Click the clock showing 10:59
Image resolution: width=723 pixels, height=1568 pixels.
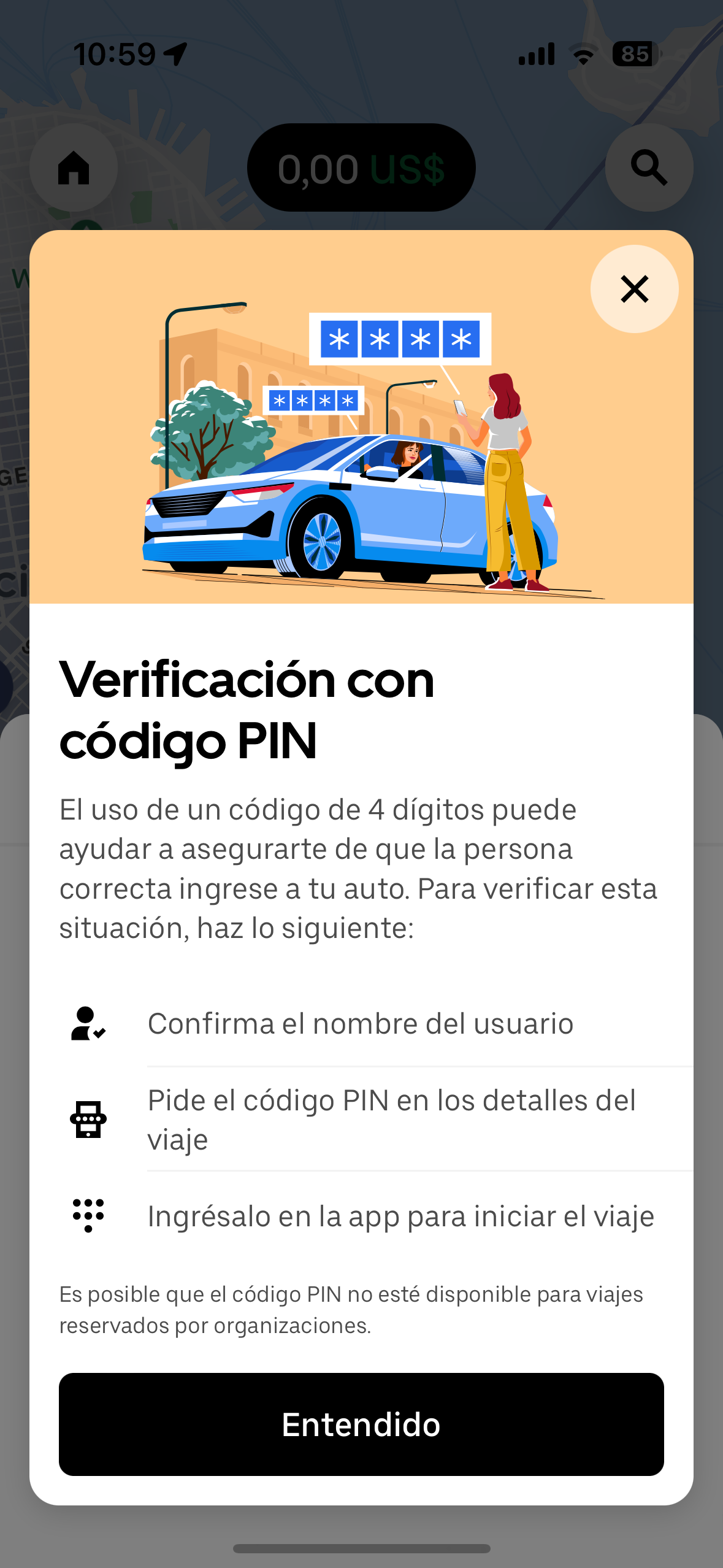coord(115,52)
